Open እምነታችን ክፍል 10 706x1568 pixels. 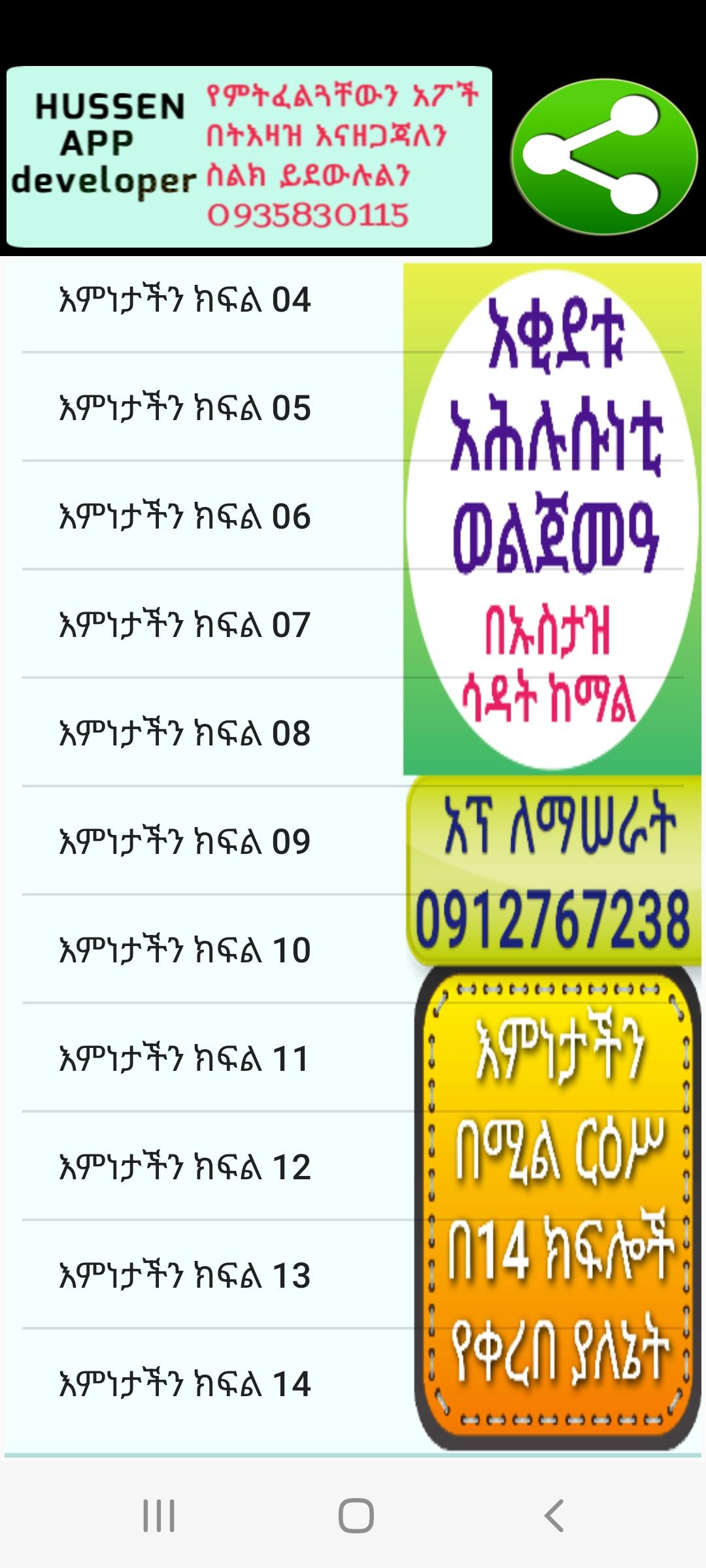185,950
